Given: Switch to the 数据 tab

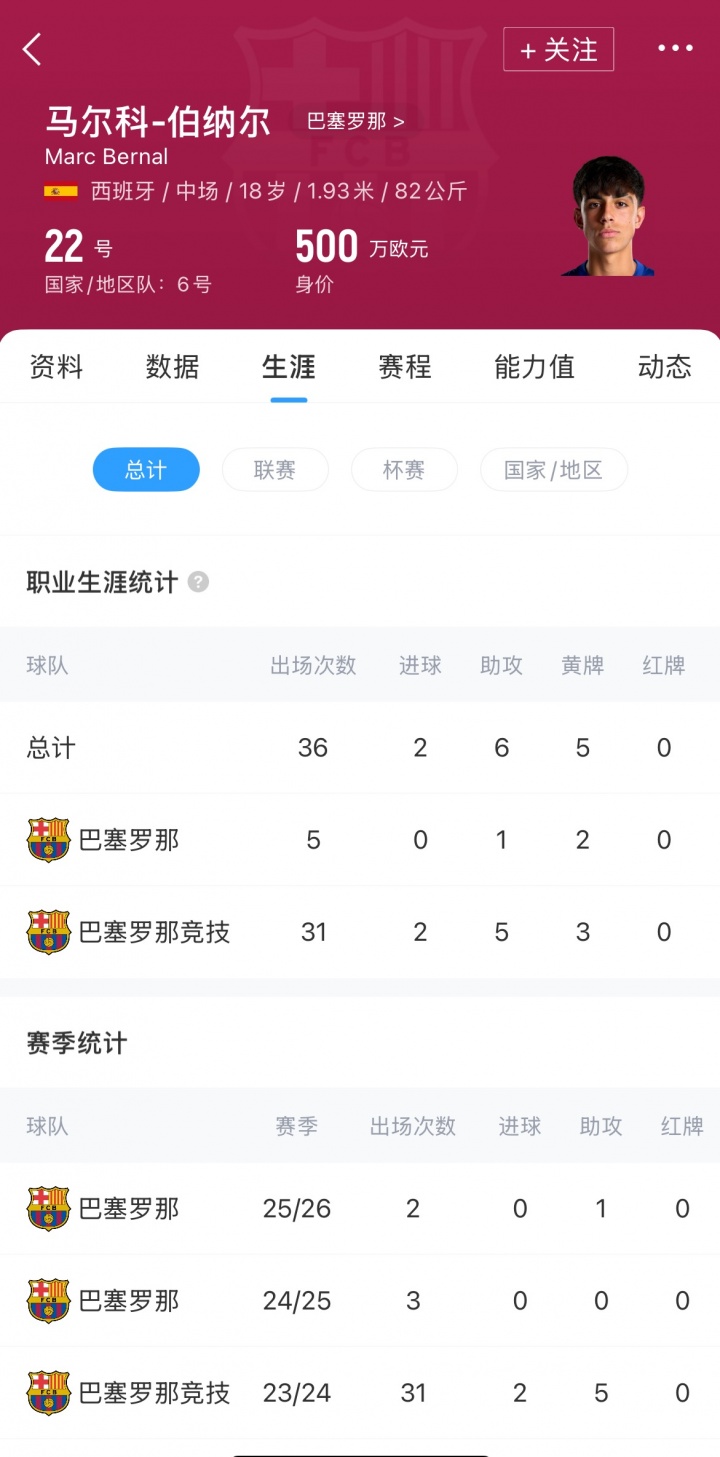Looking at the screenshot, I should pos(172,367).
